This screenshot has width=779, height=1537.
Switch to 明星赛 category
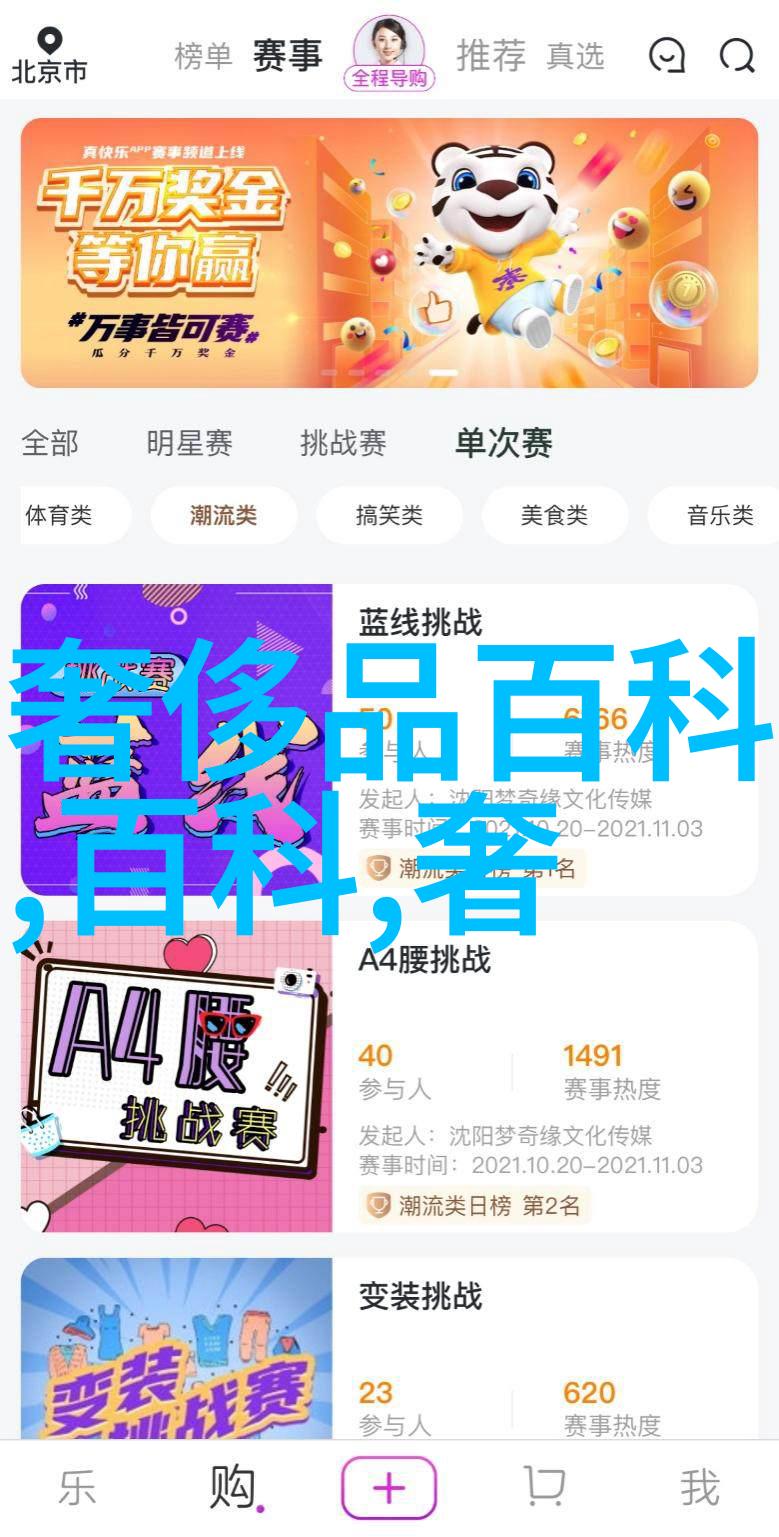pos(189,443)
